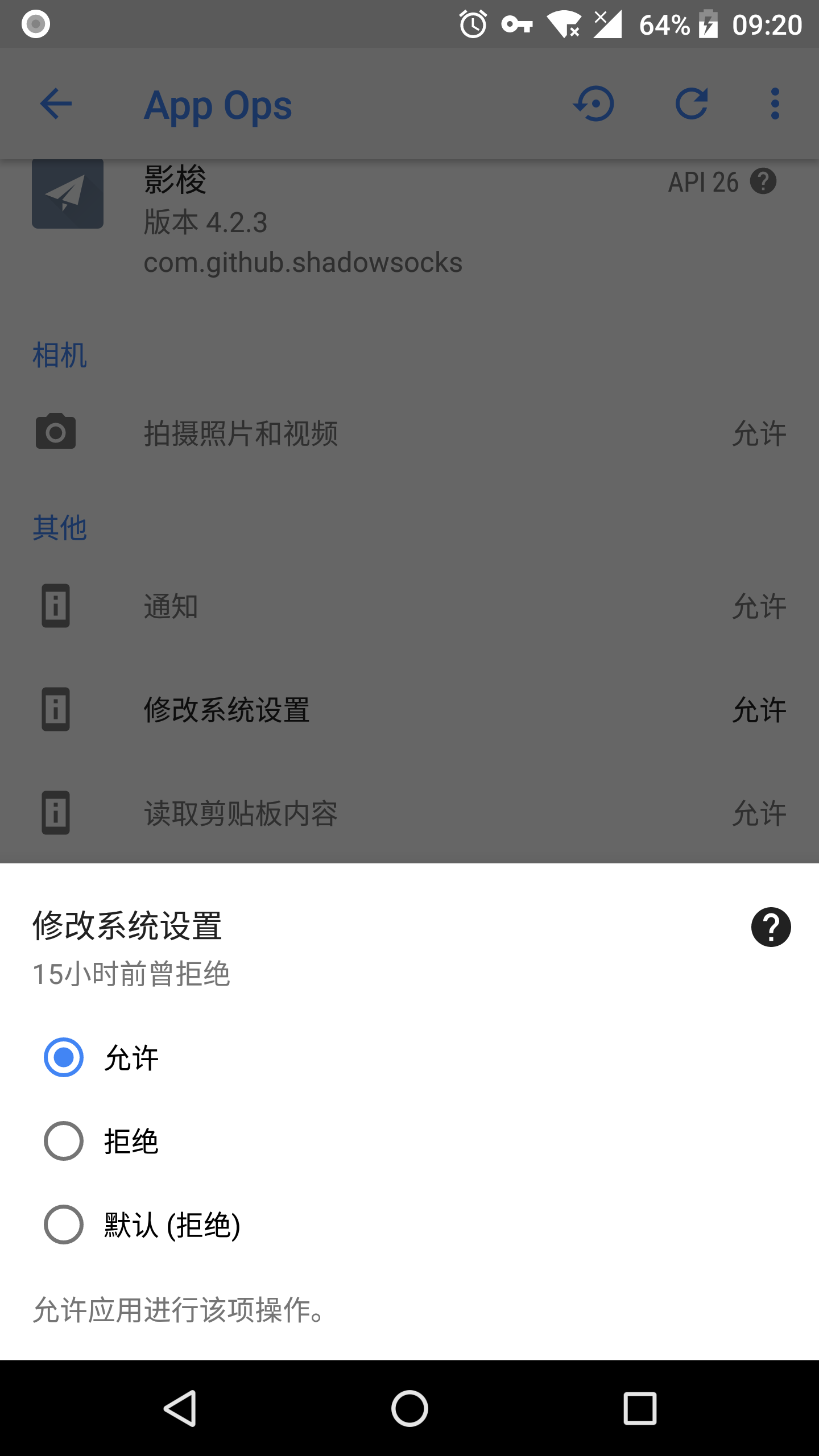Select the 拒绝 radio option
This screenshot has height=1456, width=819.
[63, 1141]
